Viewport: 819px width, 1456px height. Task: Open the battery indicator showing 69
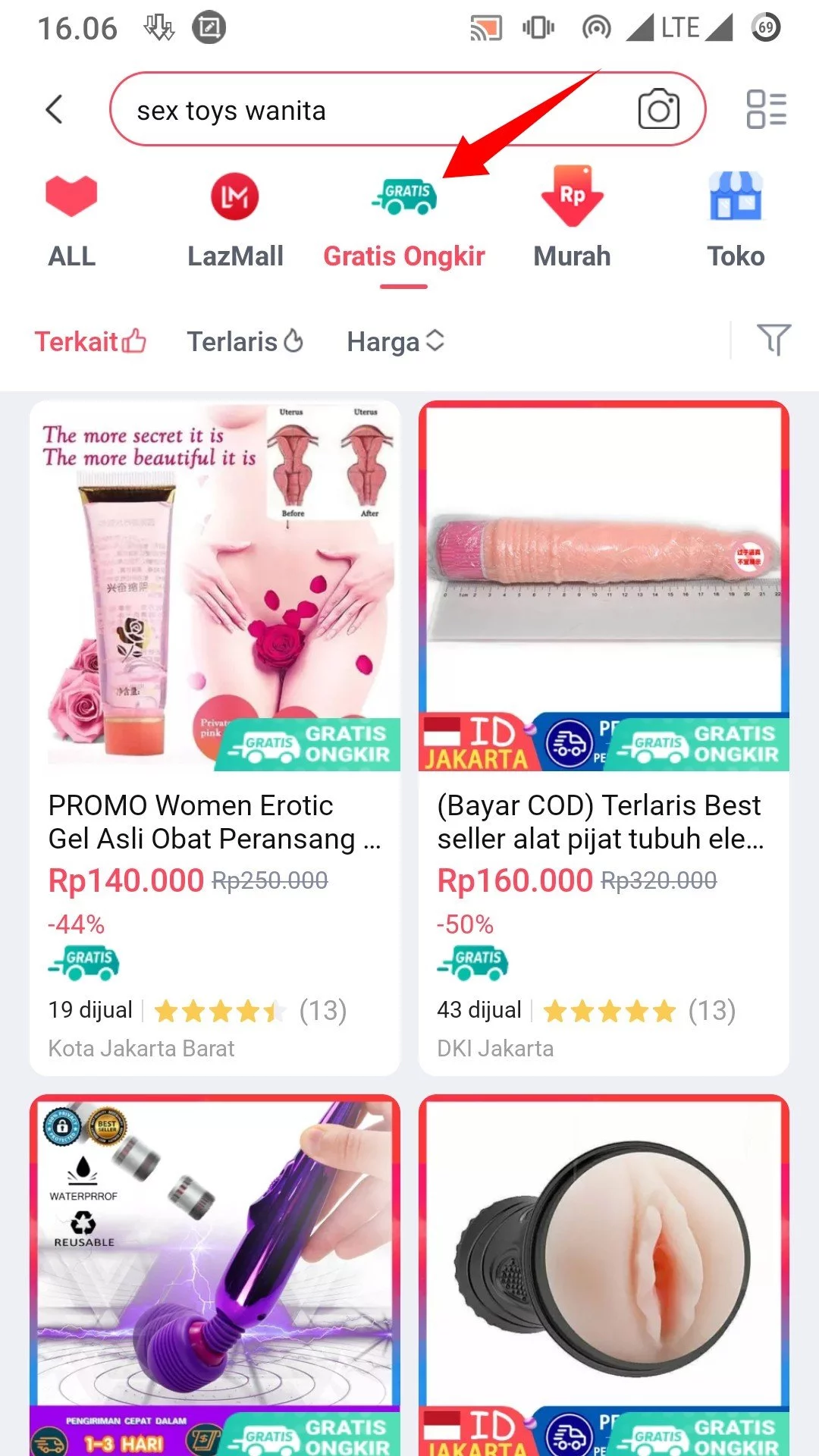pyautogui.click(x=766, y=27)
